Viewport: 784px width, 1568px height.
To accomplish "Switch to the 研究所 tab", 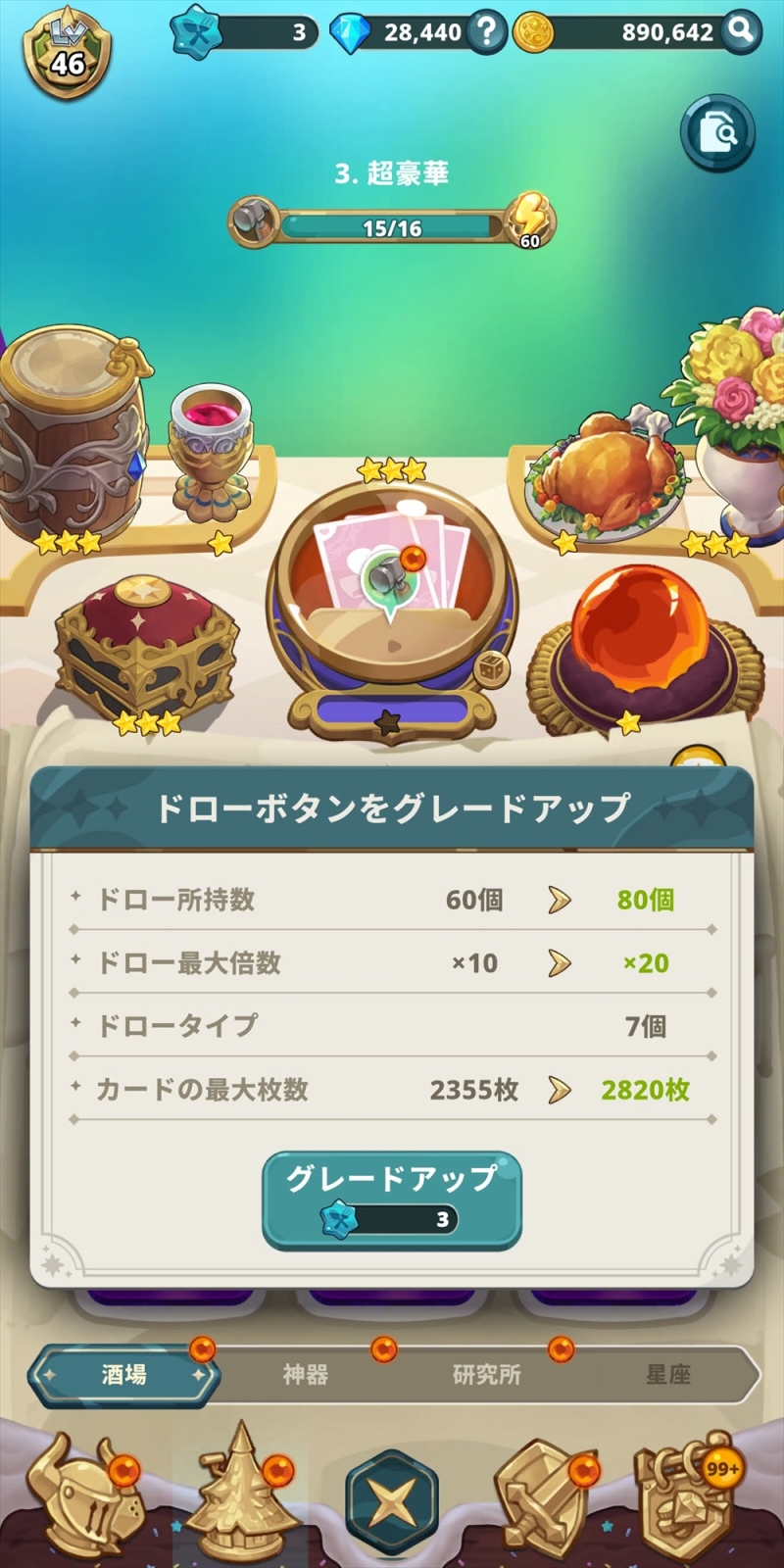I will (x=486, y=1375).
